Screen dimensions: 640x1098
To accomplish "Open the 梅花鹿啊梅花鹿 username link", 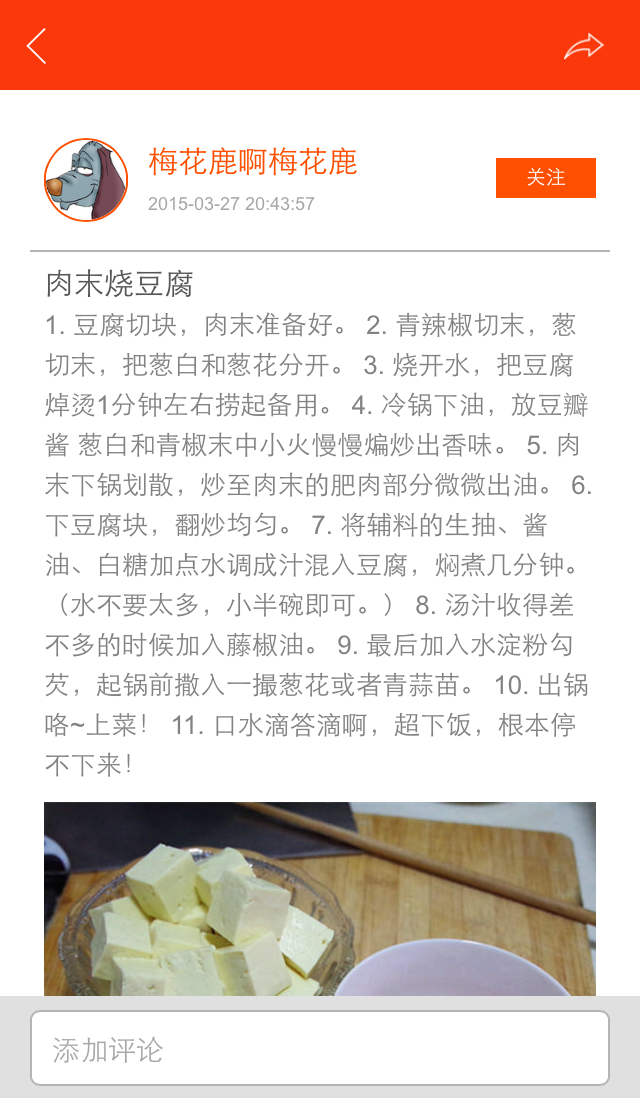I will (x=253, y=161).
